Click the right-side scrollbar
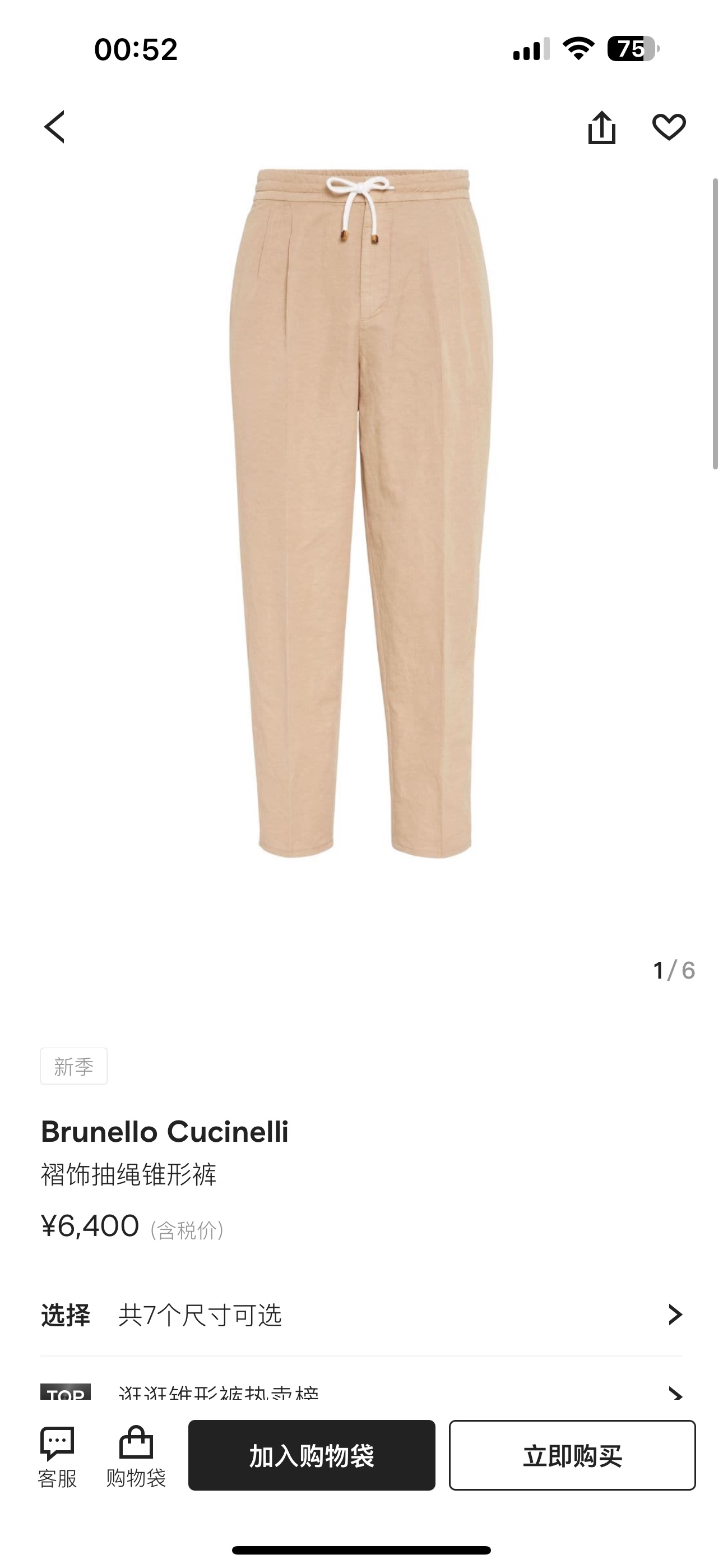Viewport: 723px width, 1568px height. pos(715,322)
